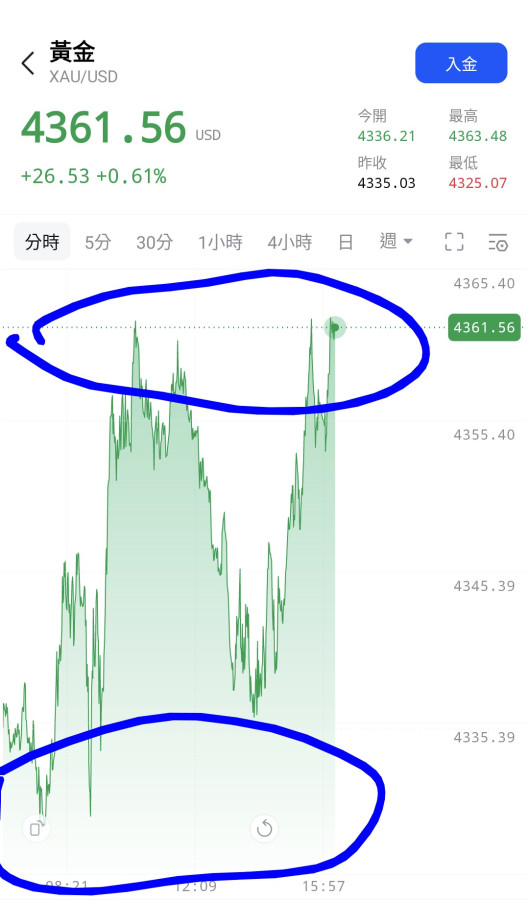
Task: Switch to the 30分 interval
Action: pyautogui.click(x=154, y=242)
